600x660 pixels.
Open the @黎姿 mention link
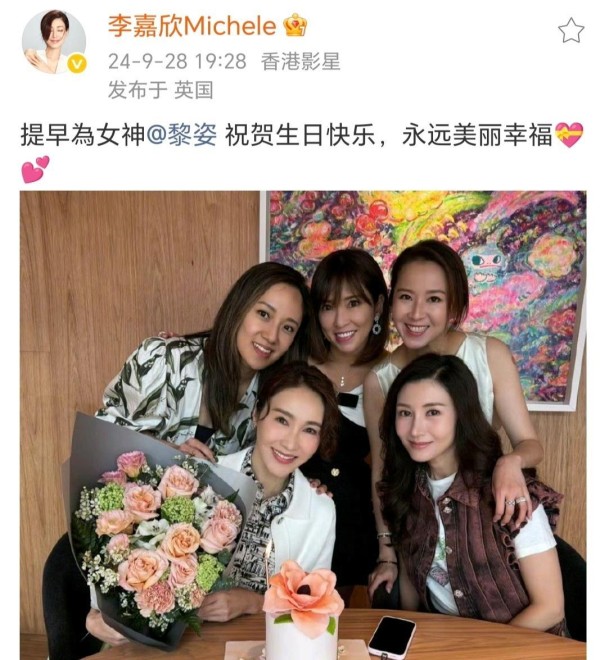coord(182,136)
